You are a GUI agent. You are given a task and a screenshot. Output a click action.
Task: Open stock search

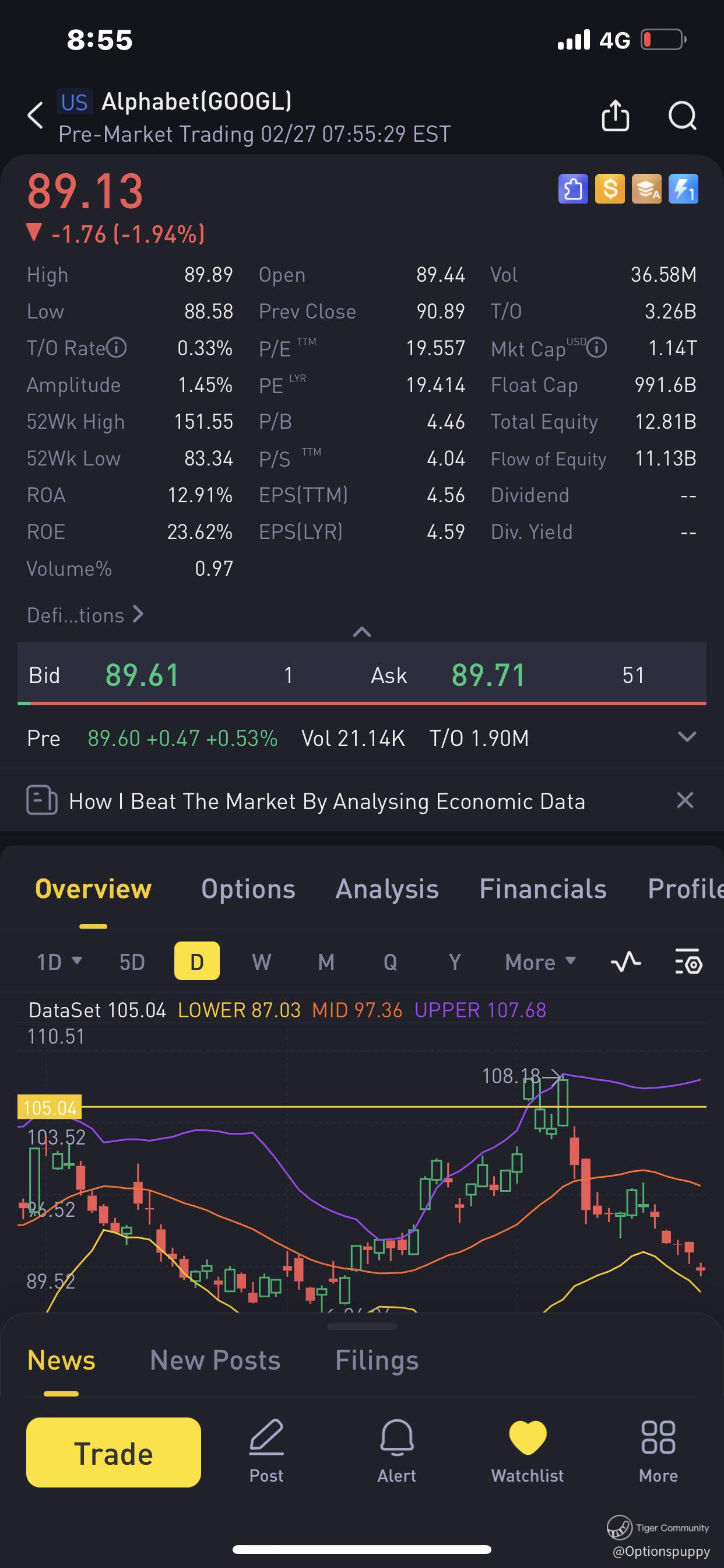(682, 115)
